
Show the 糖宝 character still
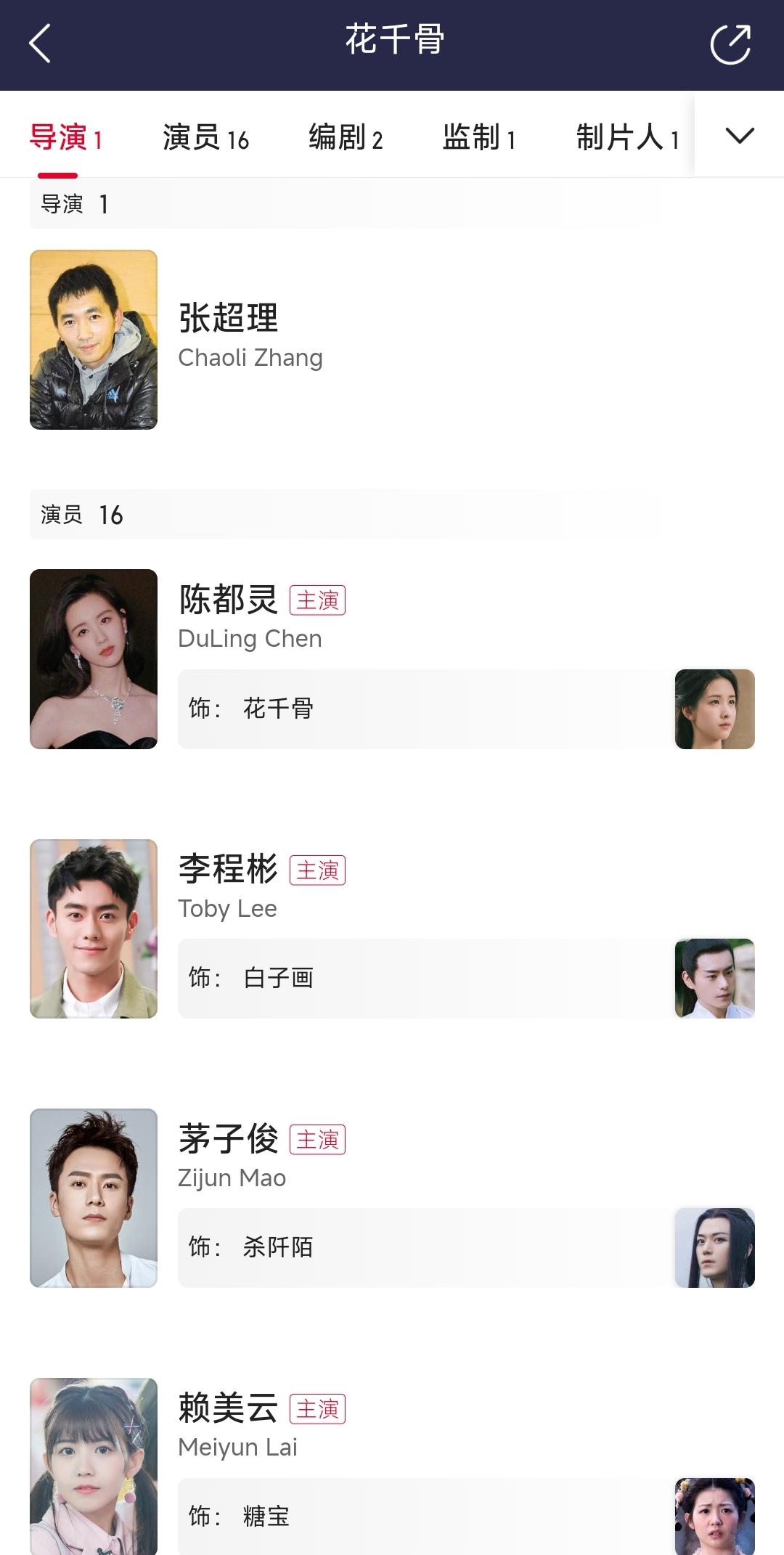coord(714,1516)
